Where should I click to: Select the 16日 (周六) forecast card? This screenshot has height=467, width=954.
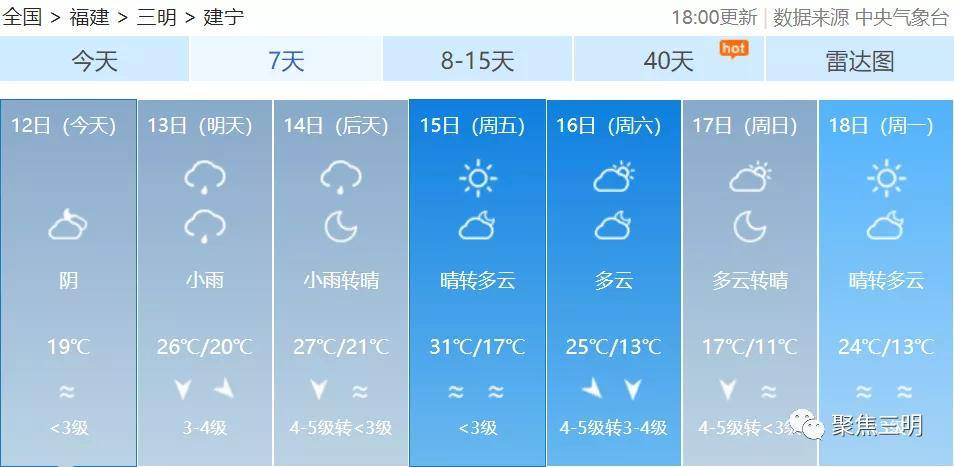pyautogui.click(x=613, y=282)
